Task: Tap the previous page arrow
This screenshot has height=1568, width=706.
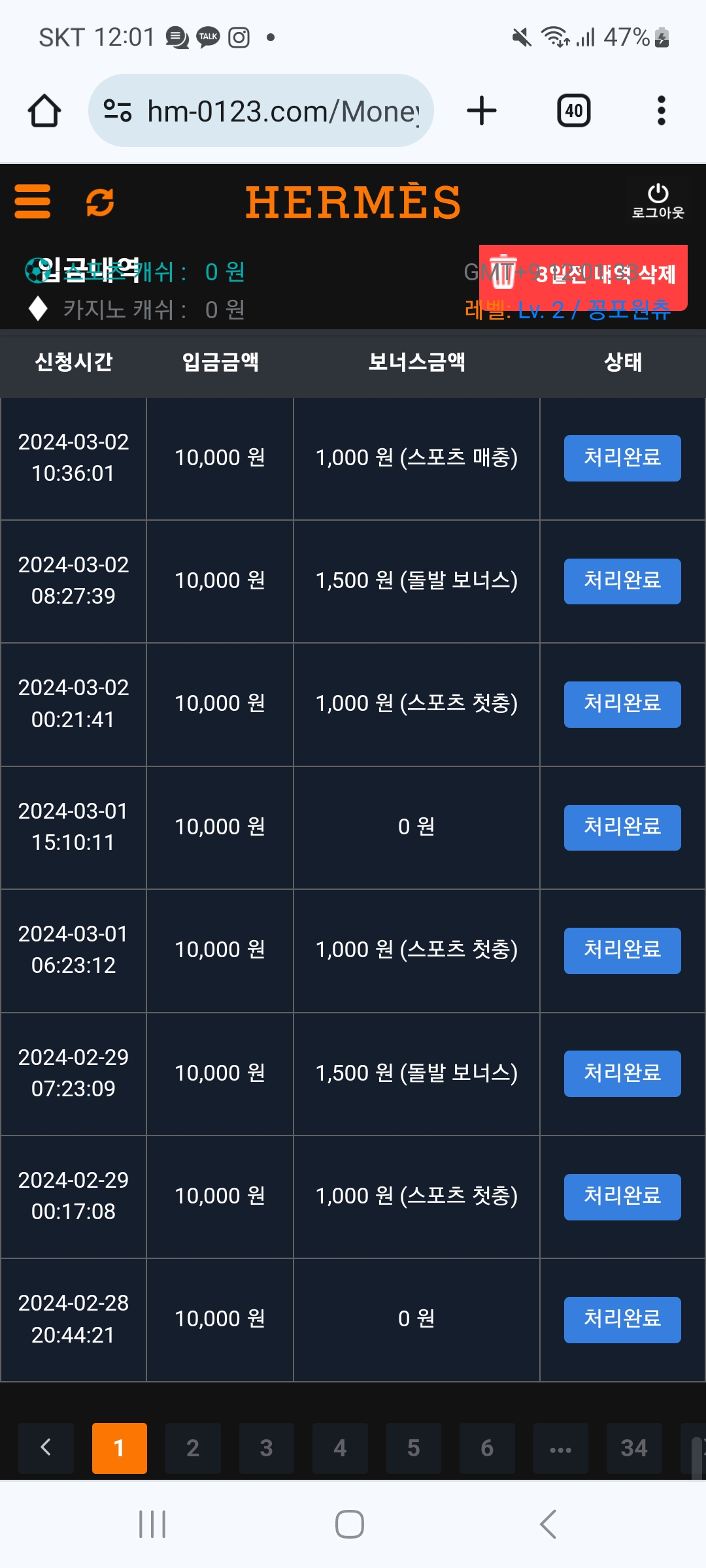Action: (x=46, y=1448)
